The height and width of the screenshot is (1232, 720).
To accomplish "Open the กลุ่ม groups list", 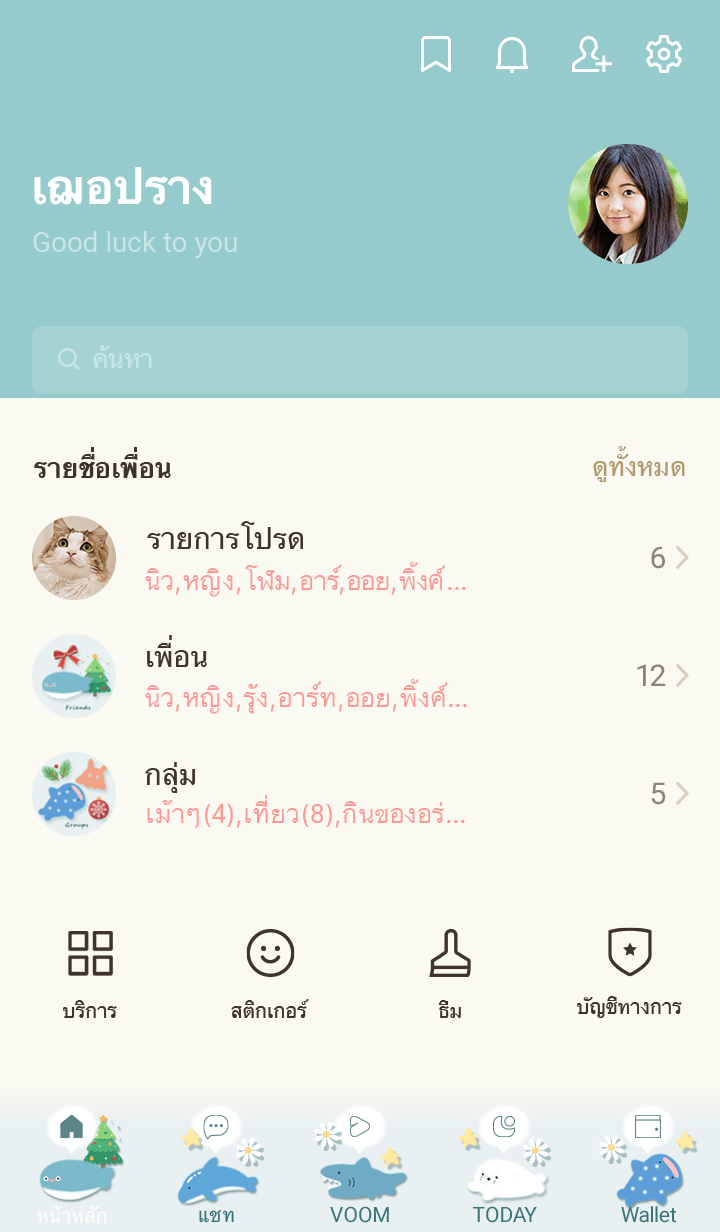I will (x=360, y=794).
